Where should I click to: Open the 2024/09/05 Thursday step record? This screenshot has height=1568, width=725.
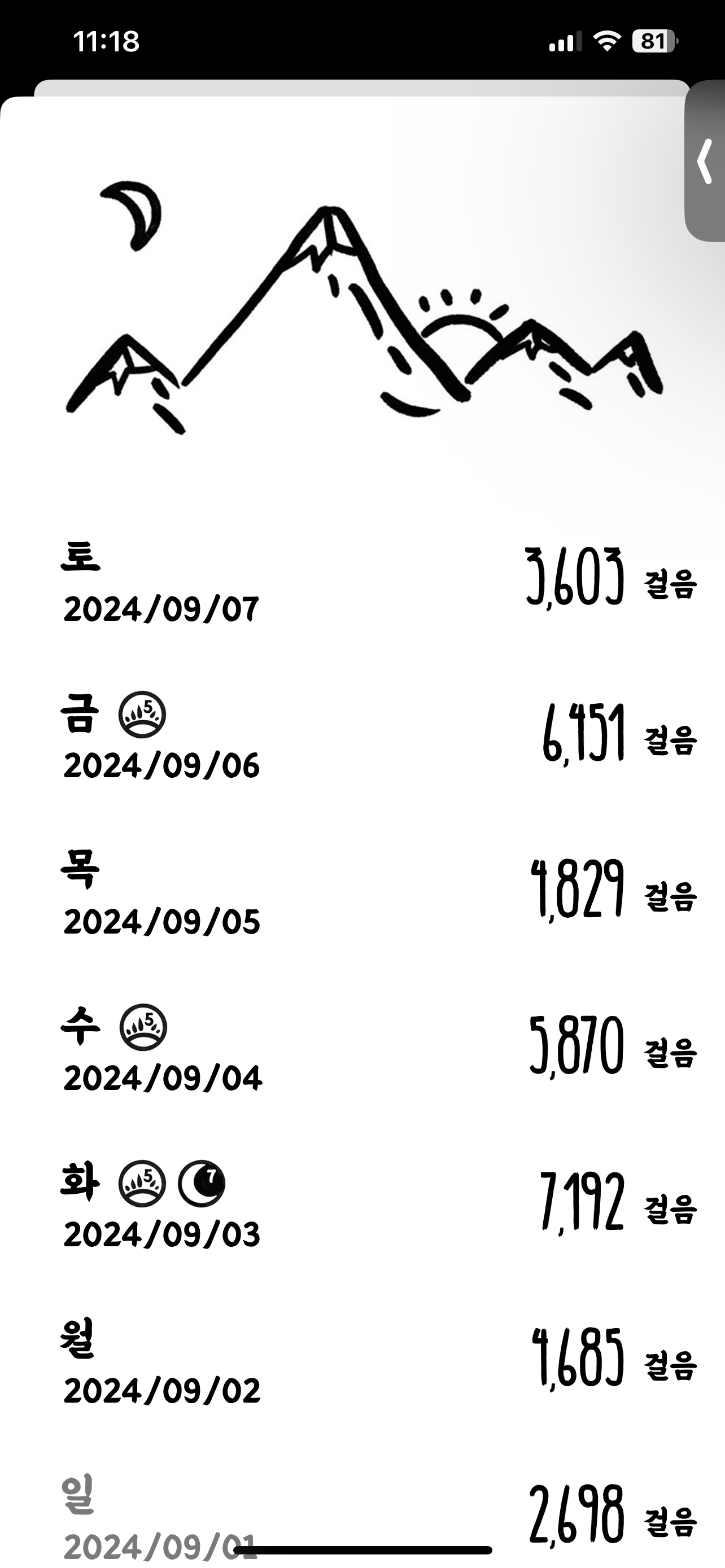click(362, 895)
